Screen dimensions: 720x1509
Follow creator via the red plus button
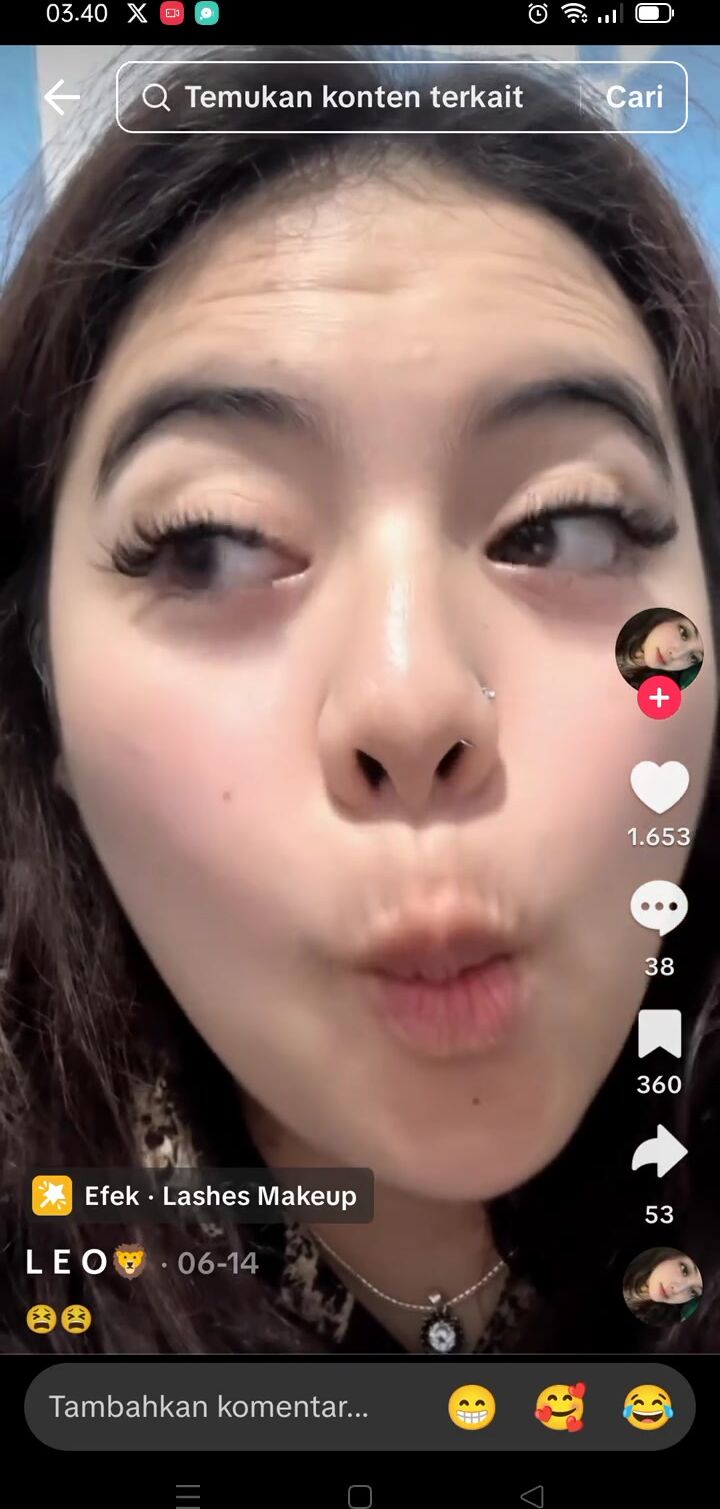point(659,698)
